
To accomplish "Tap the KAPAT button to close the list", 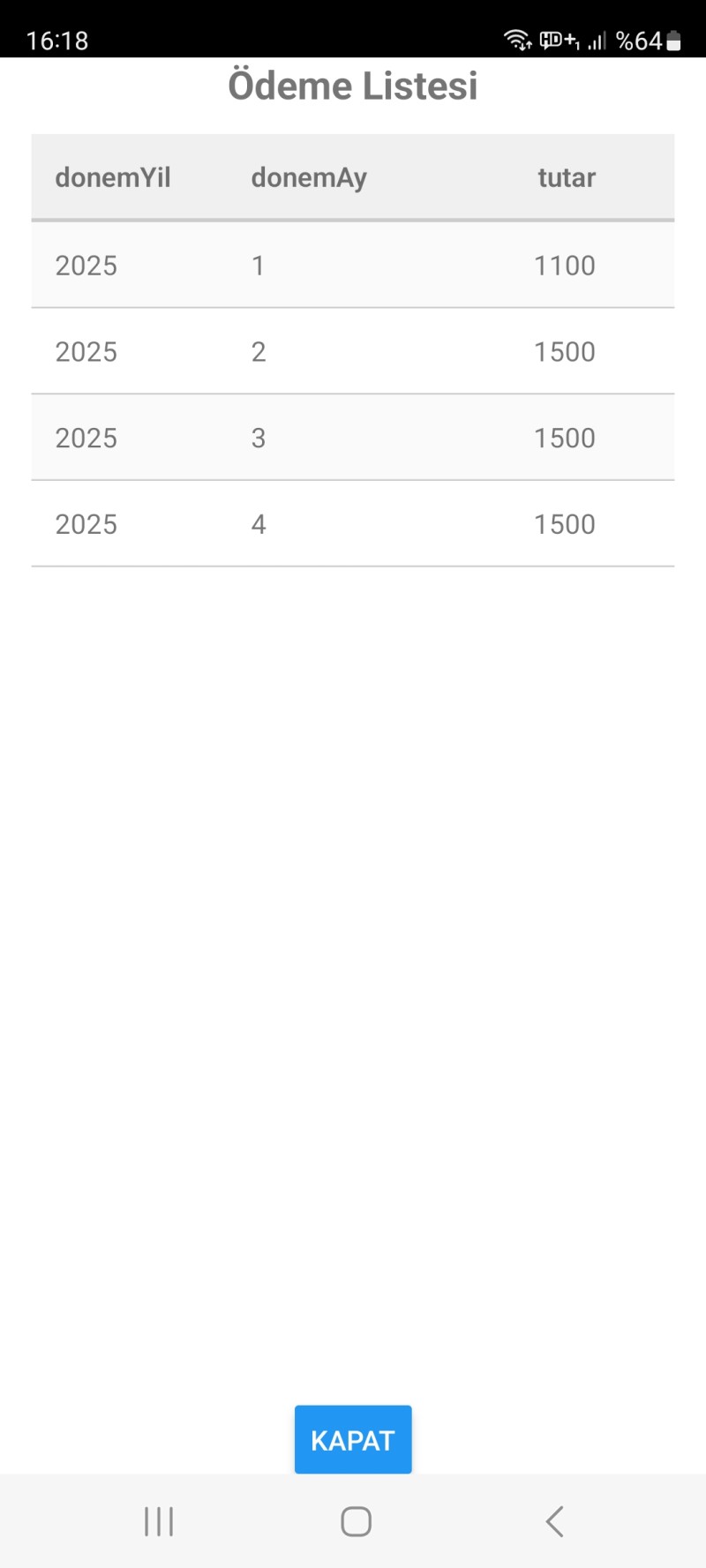I will [x=353, y=1439].
